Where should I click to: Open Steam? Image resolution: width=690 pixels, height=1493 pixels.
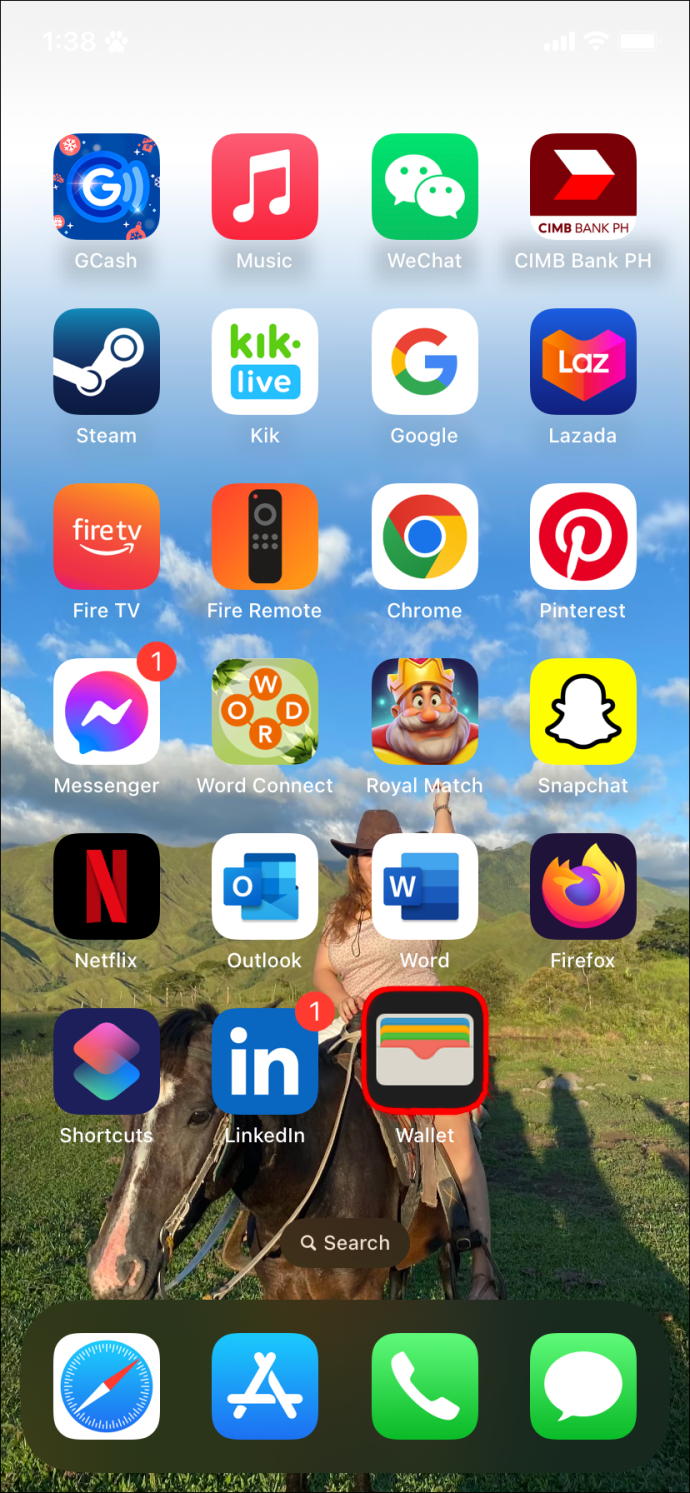coord(106,362)
